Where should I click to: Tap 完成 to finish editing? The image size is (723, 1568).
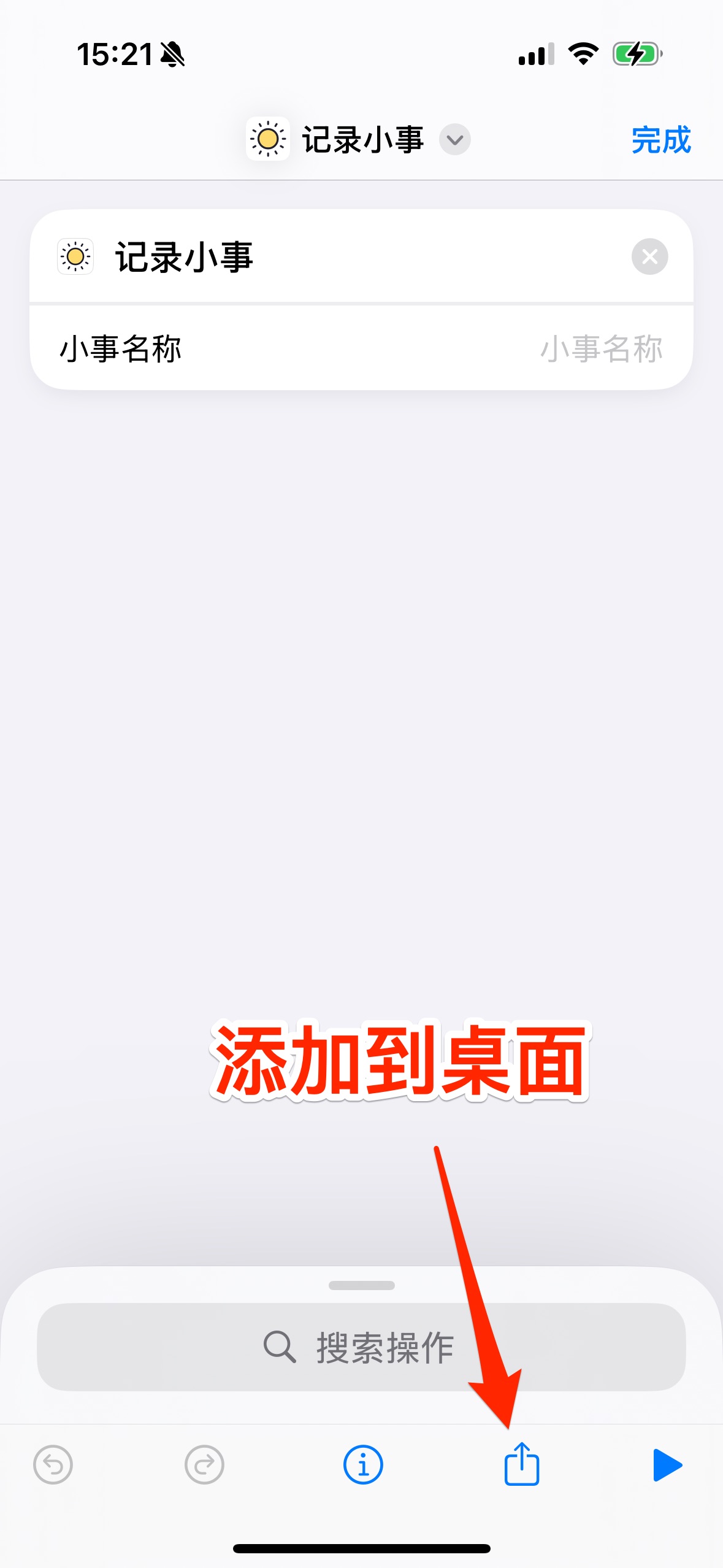661,140
